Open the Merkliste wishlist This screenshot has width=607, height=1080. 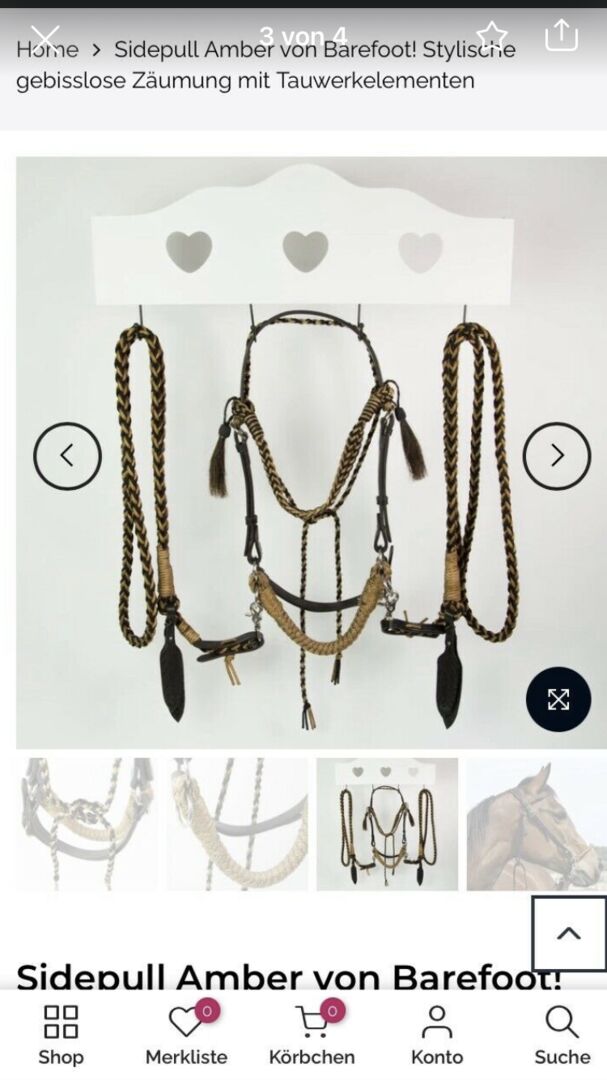(x=186, y=1035)
